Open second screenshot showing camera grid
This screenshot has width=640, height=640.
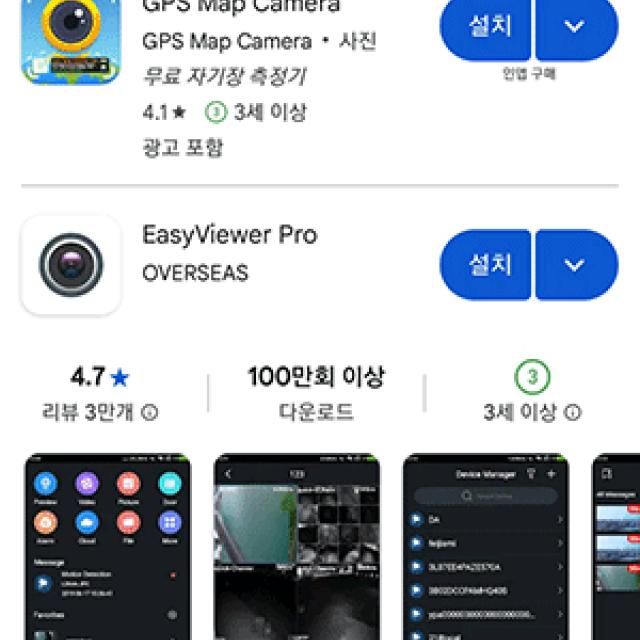297,545
